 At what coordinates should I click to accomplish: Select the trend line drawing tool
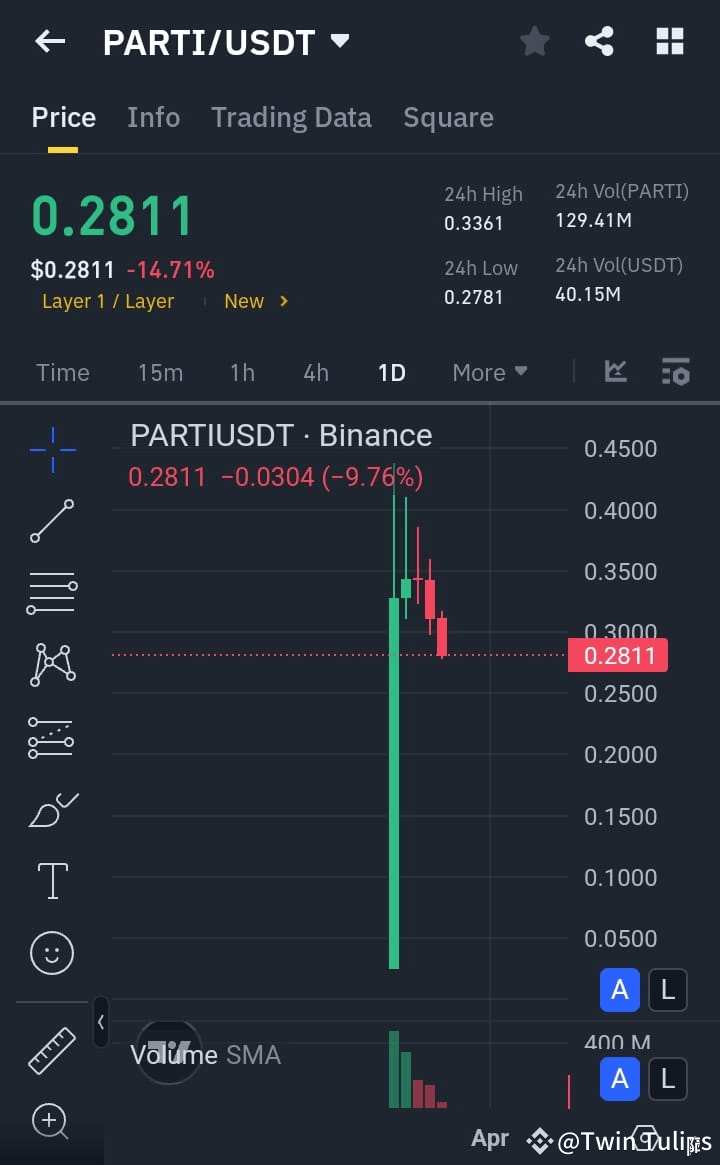51,522
